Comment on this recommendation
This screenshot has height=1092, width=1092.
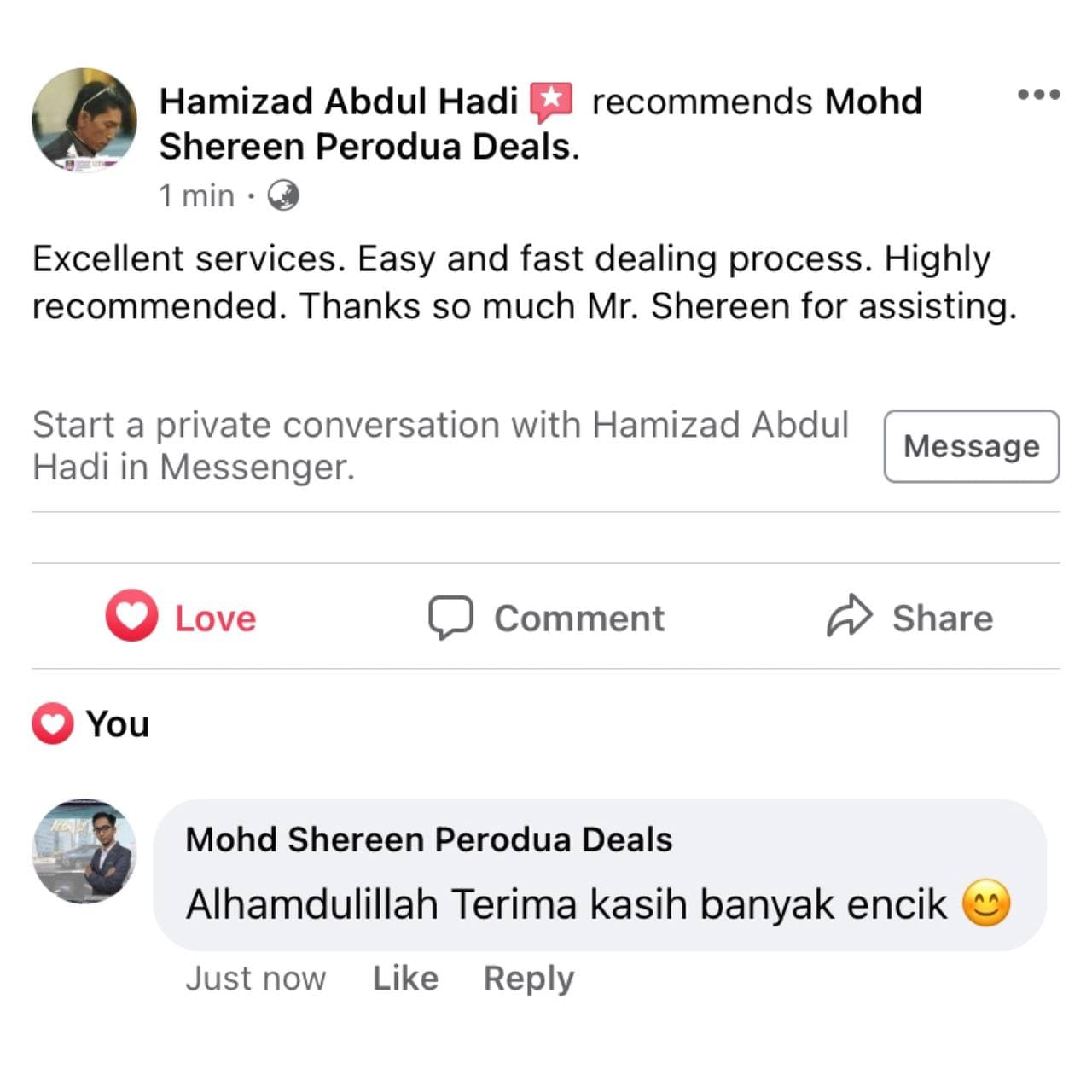(x=547, y=617)
